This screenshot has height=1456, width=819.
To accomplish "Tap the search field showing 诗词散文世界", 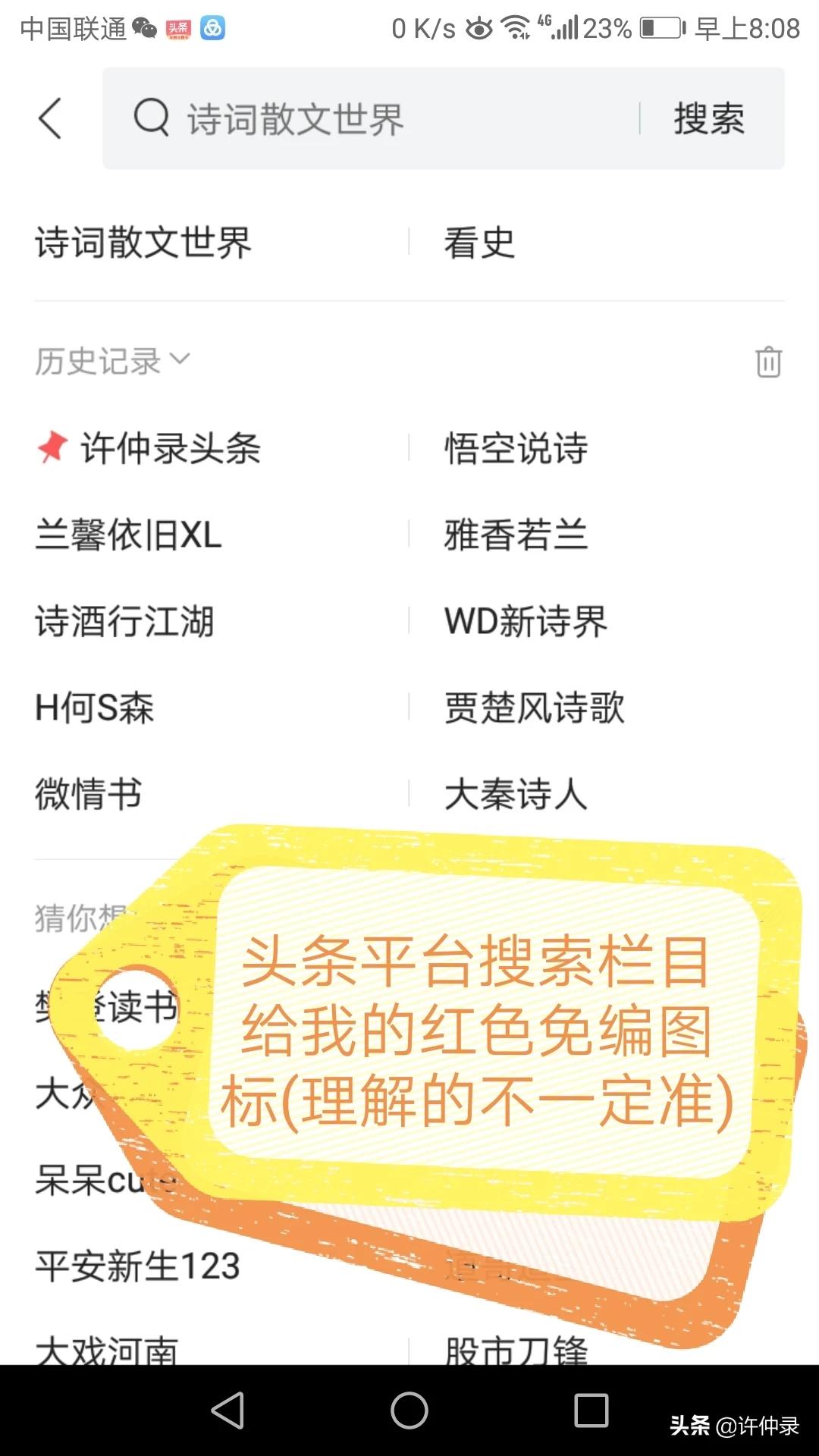I will pyautogui.click(x=379, y=119).
